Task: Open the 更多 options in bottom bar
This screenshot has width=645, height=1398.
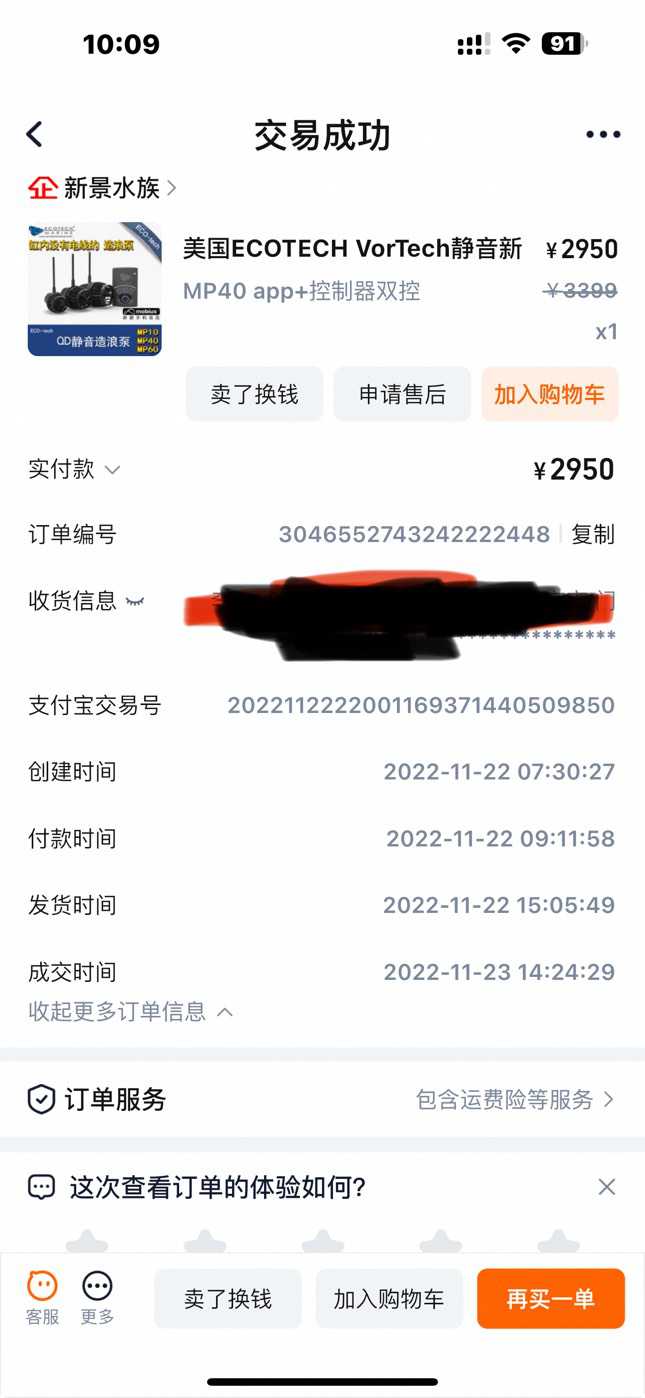Action: point(97,1297)
